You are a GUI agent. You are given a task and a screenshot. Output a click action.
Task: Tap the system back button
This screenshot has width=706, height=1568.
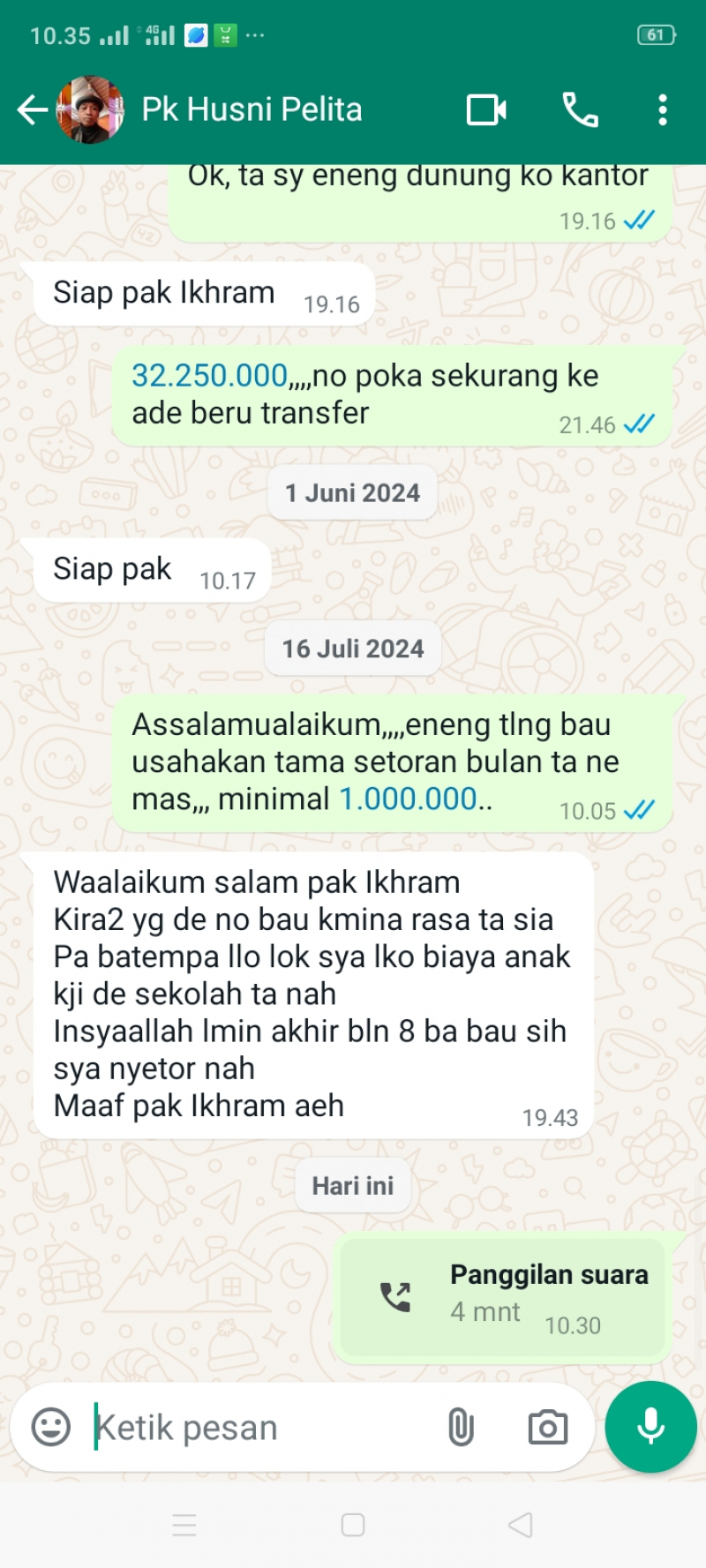pos(521,1525)
